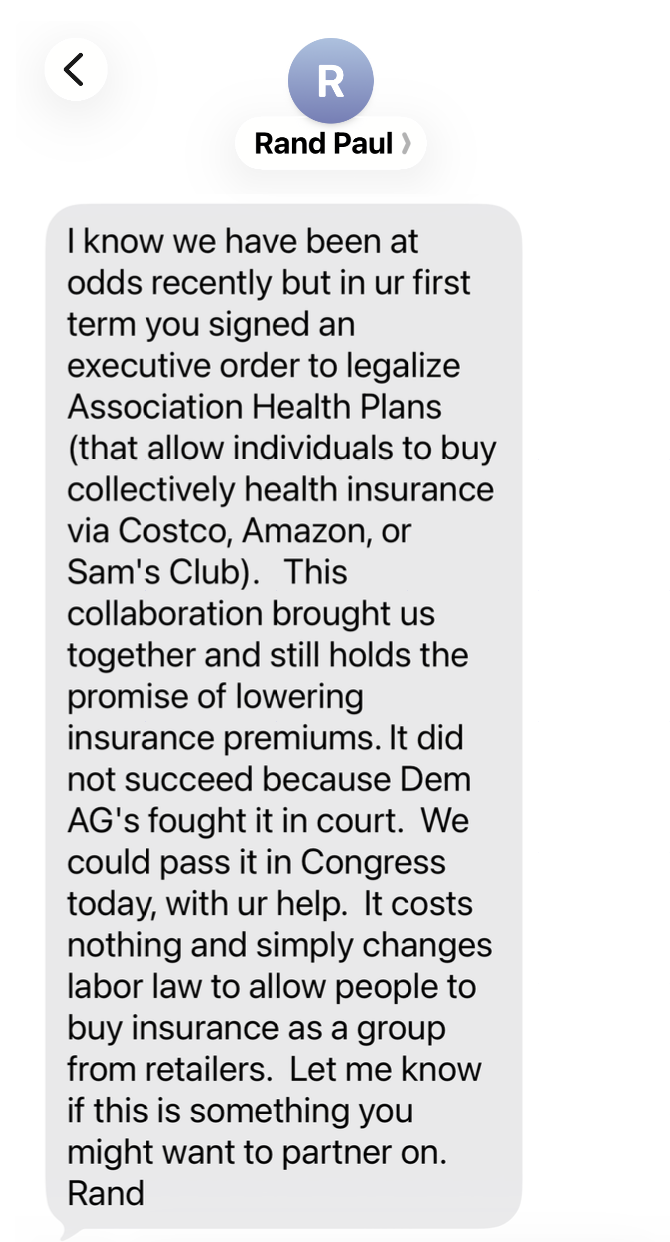
Task: Go back to the messages list
Action: tap(75, 70)
